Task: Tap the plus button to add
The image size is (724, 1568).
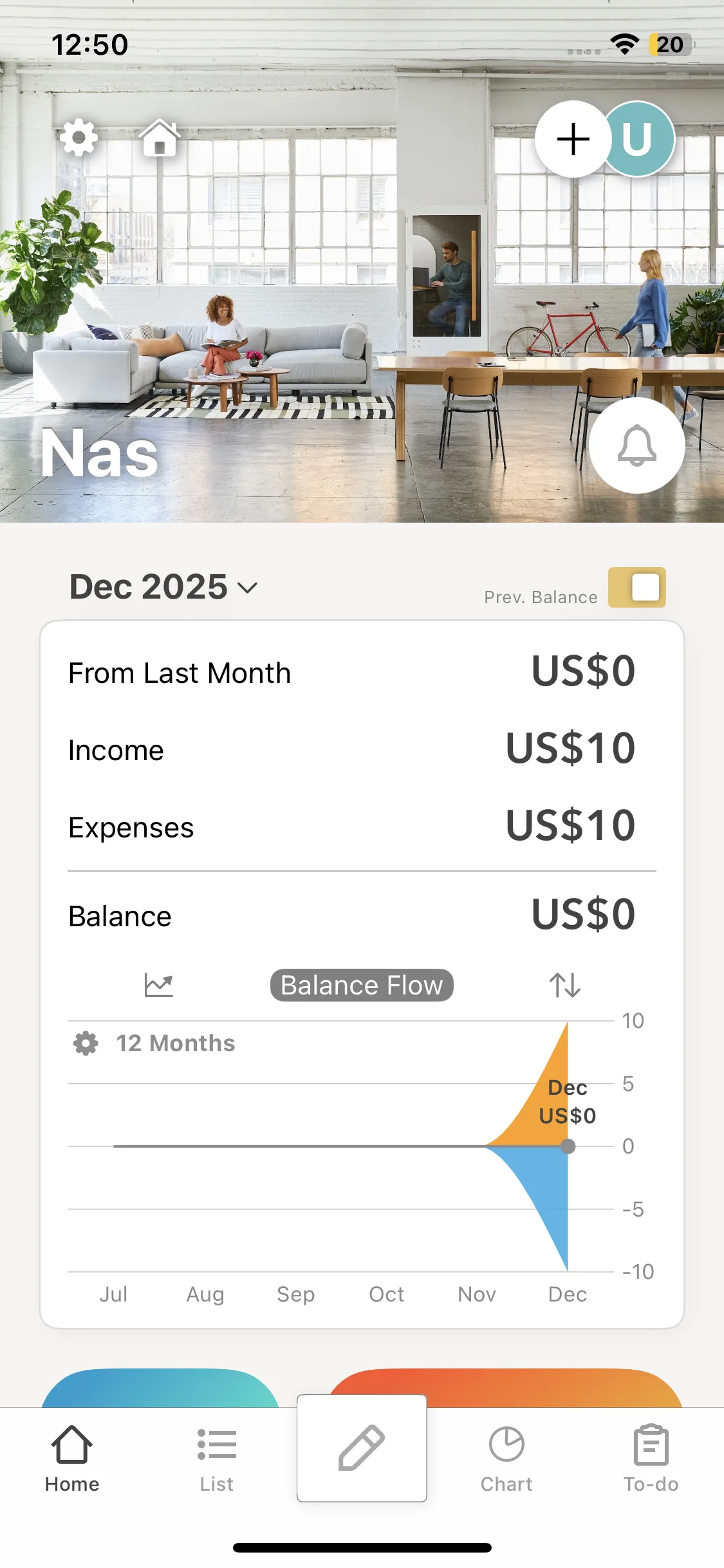Action: coord(573,139)
